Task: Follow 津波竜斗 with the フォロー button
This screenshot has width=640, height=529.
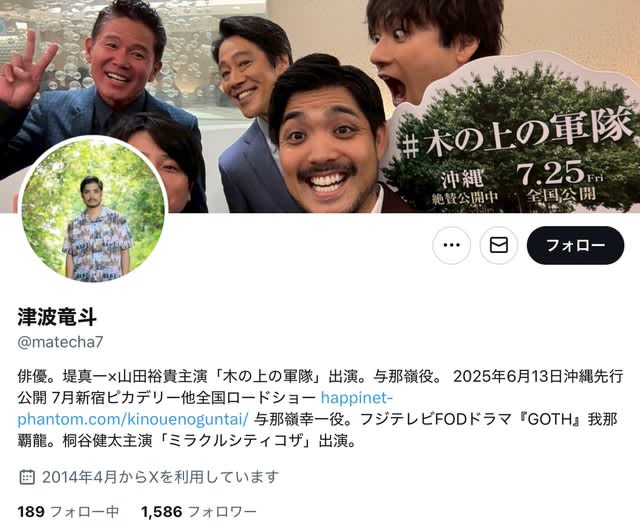Action: [575, 245]
